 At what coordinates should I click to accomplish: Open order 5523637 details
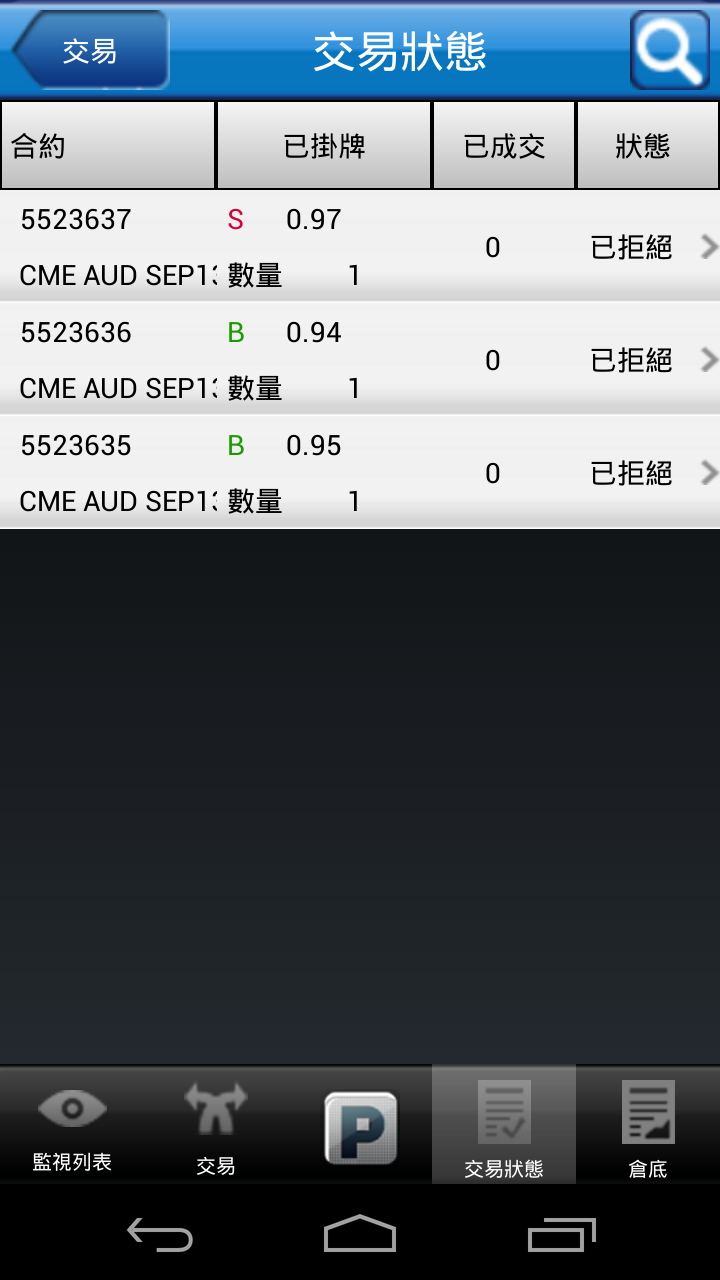360,246
